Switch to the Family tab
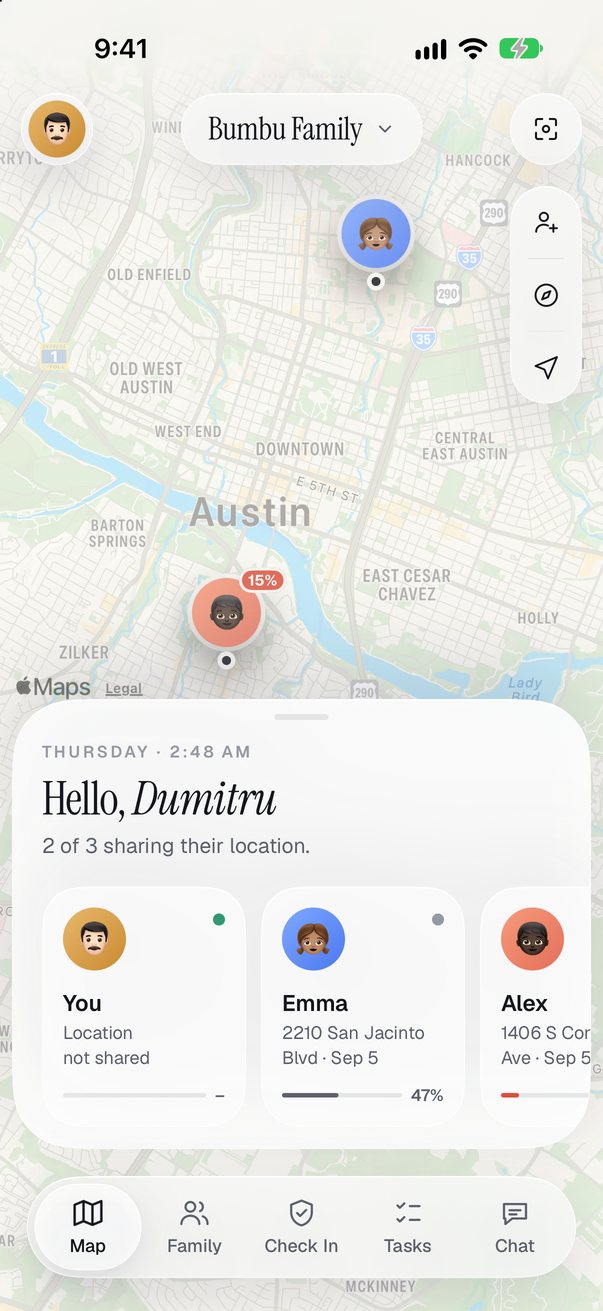The width and height of the screenshot is (603, 1311). 194,1227
